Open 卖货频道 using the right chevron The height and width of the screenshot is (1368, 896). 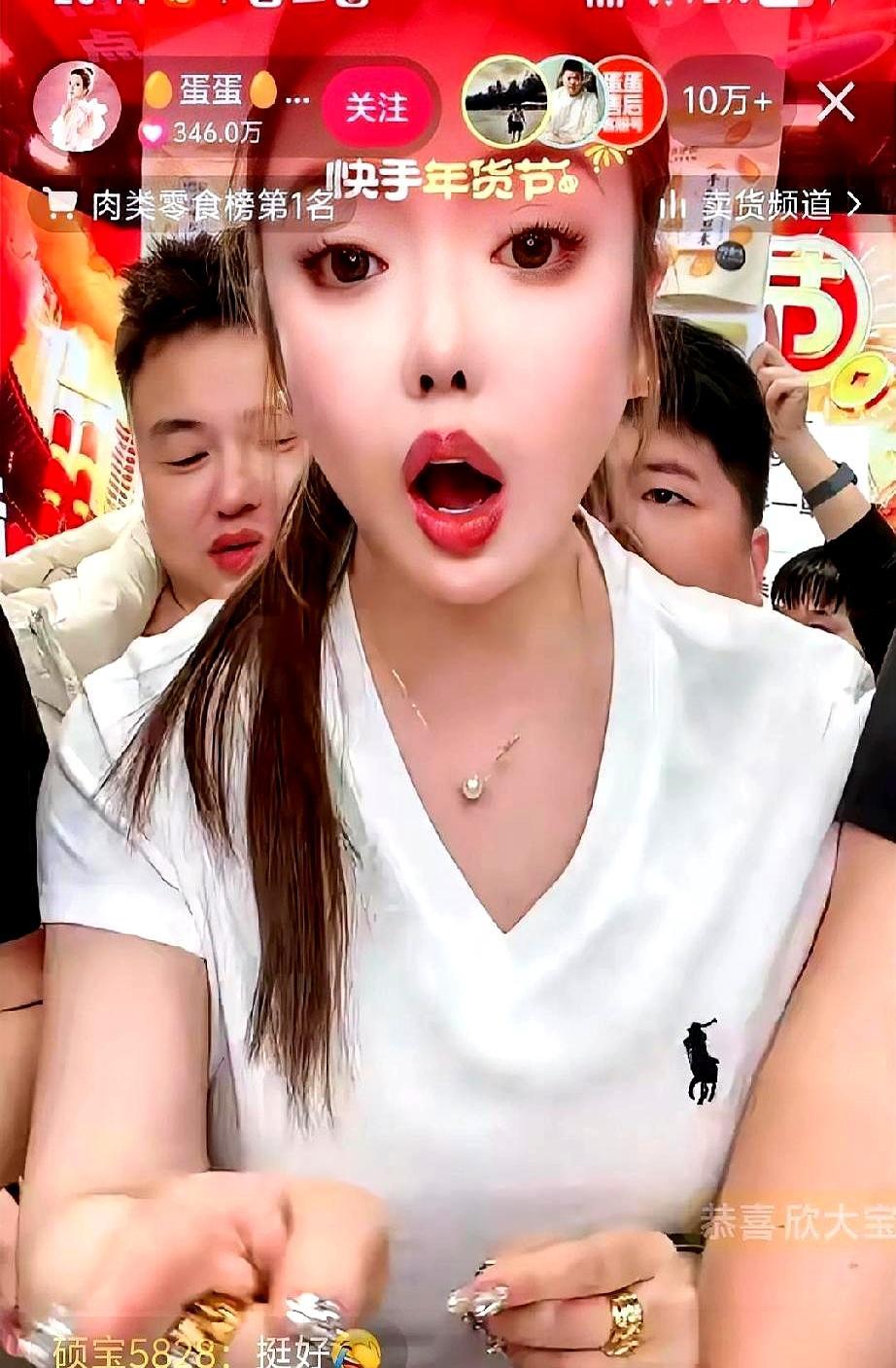click(x=852, y=202)
